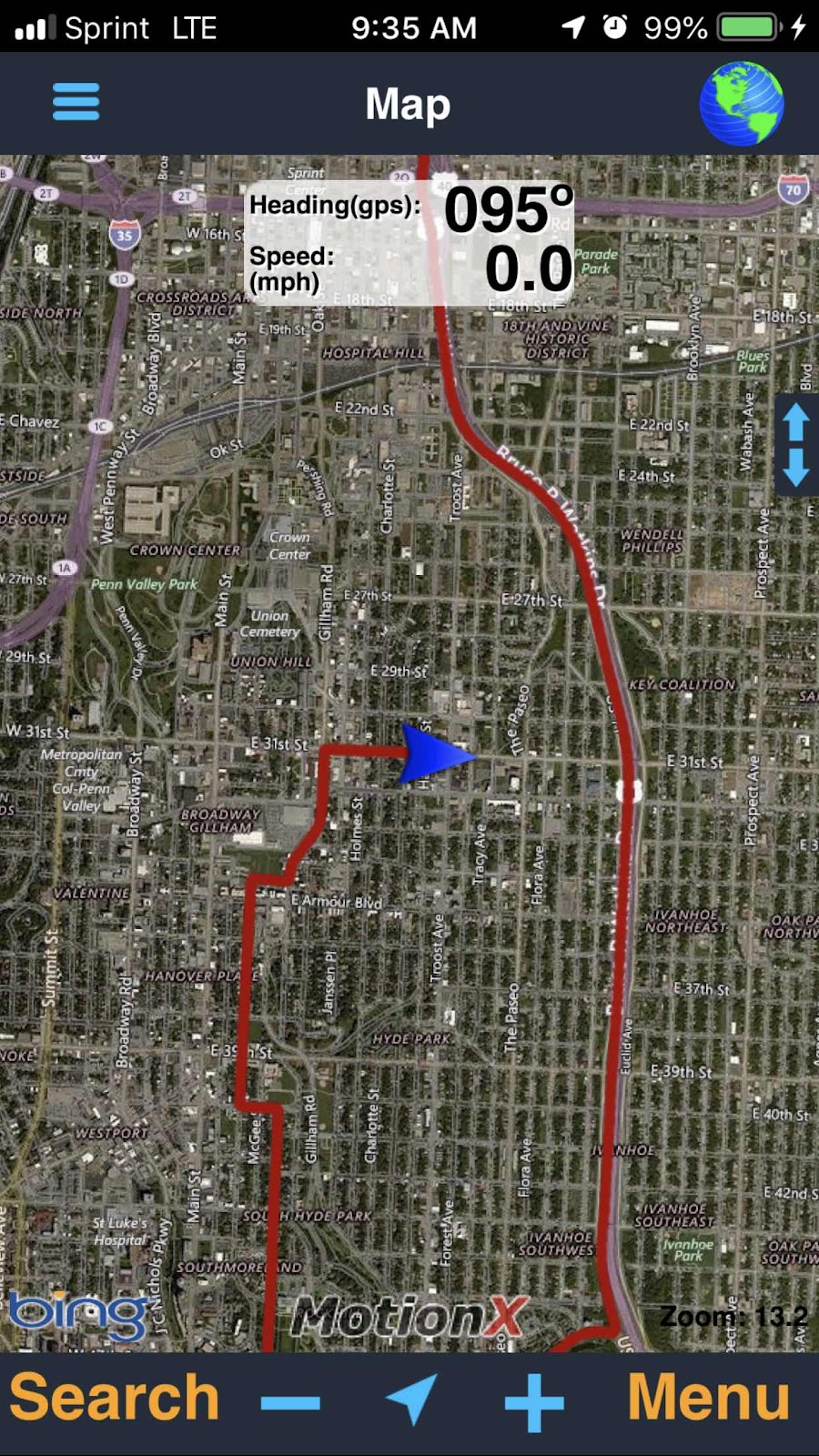
Task: Open the hamburger menu
Action: click(x=76, y=102)
